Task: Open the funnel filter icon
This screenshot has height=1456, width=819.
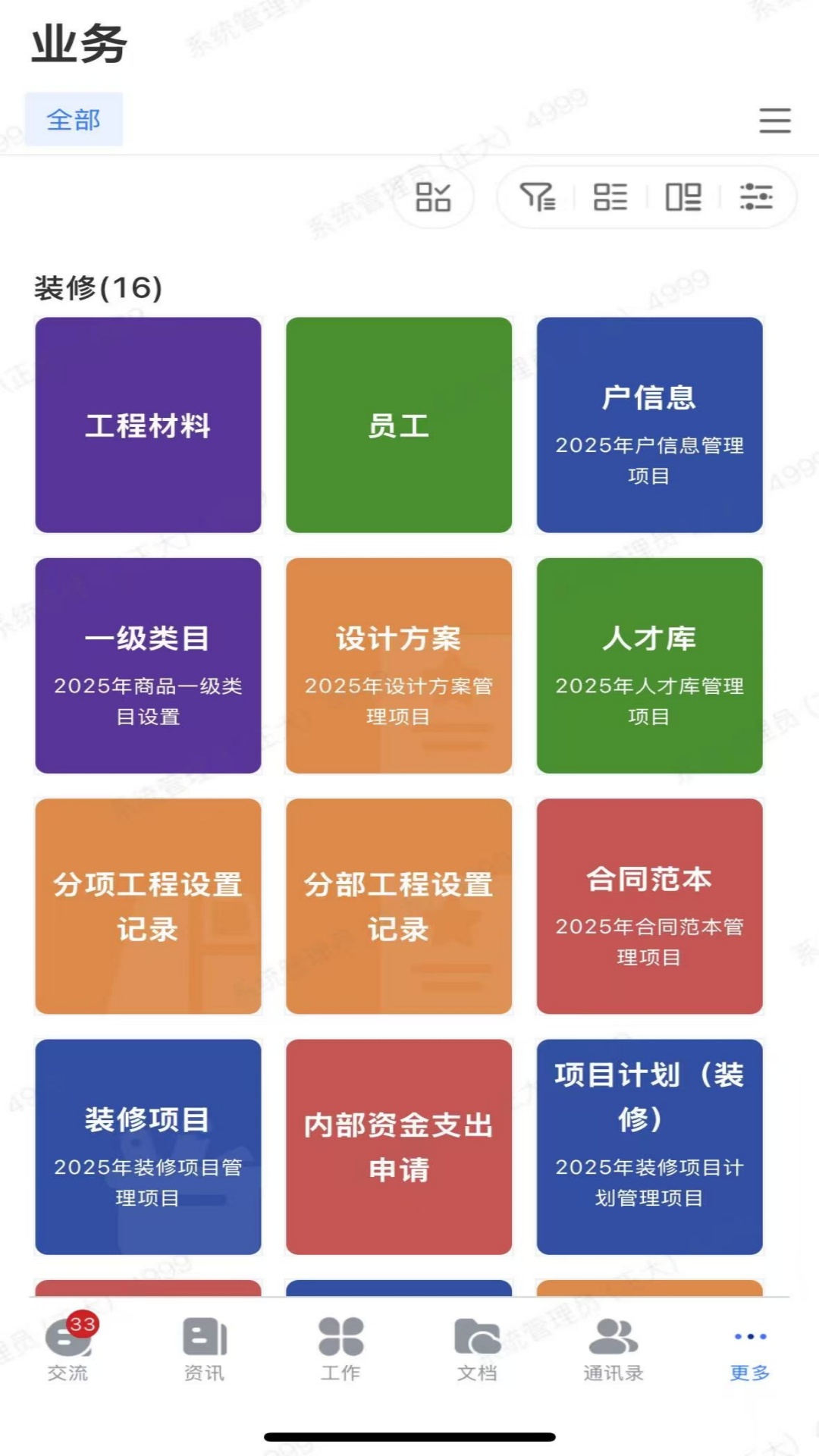Action: tap(539, 199)
